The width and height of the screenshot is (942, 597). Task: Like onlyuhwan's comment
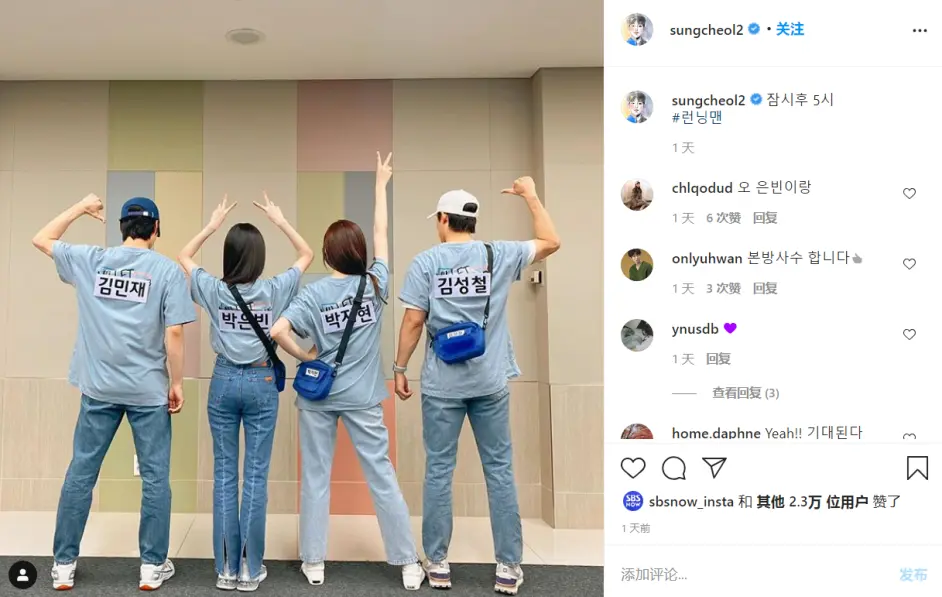point(909,264)
